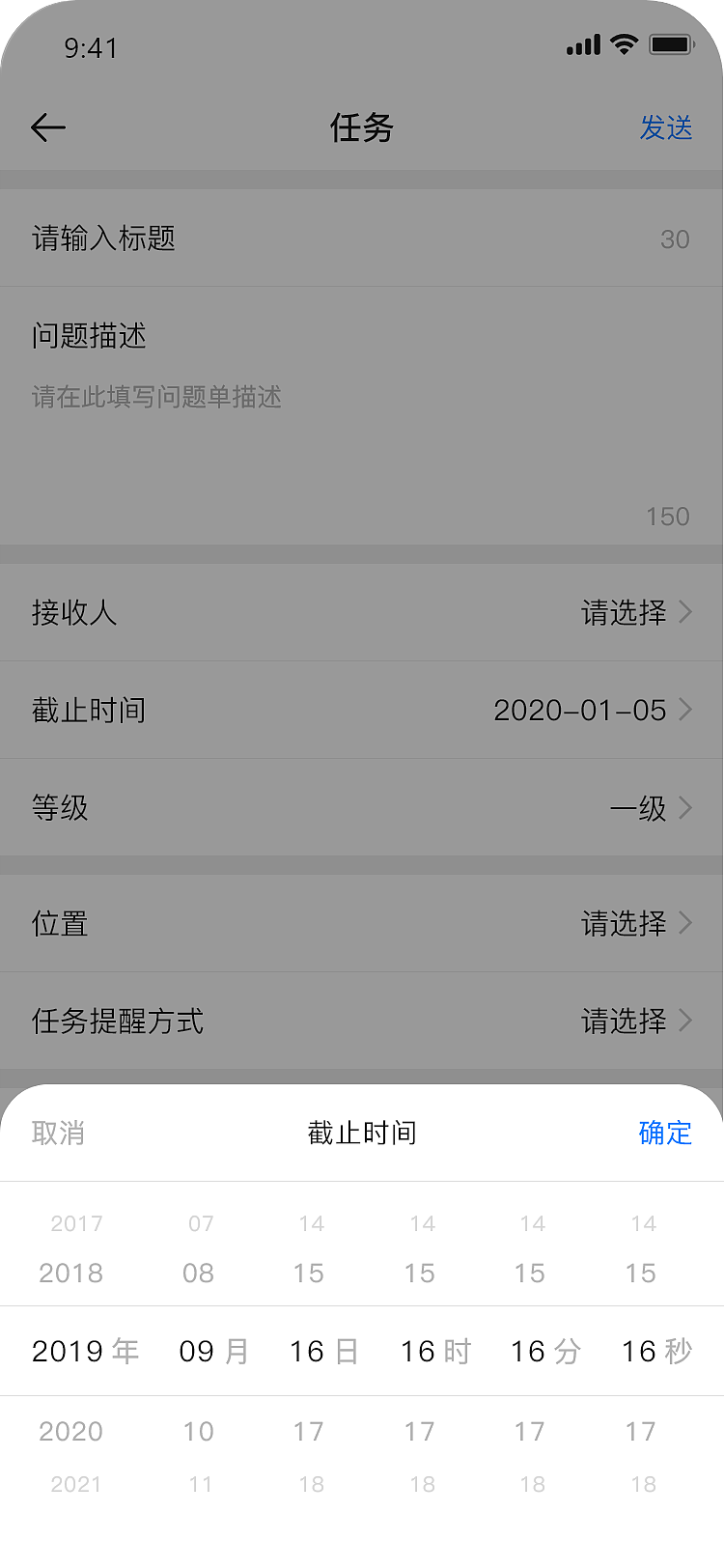724x1568 pixels.
Task: Tap 取消 to cancel the date picker
Action: 56,1134
